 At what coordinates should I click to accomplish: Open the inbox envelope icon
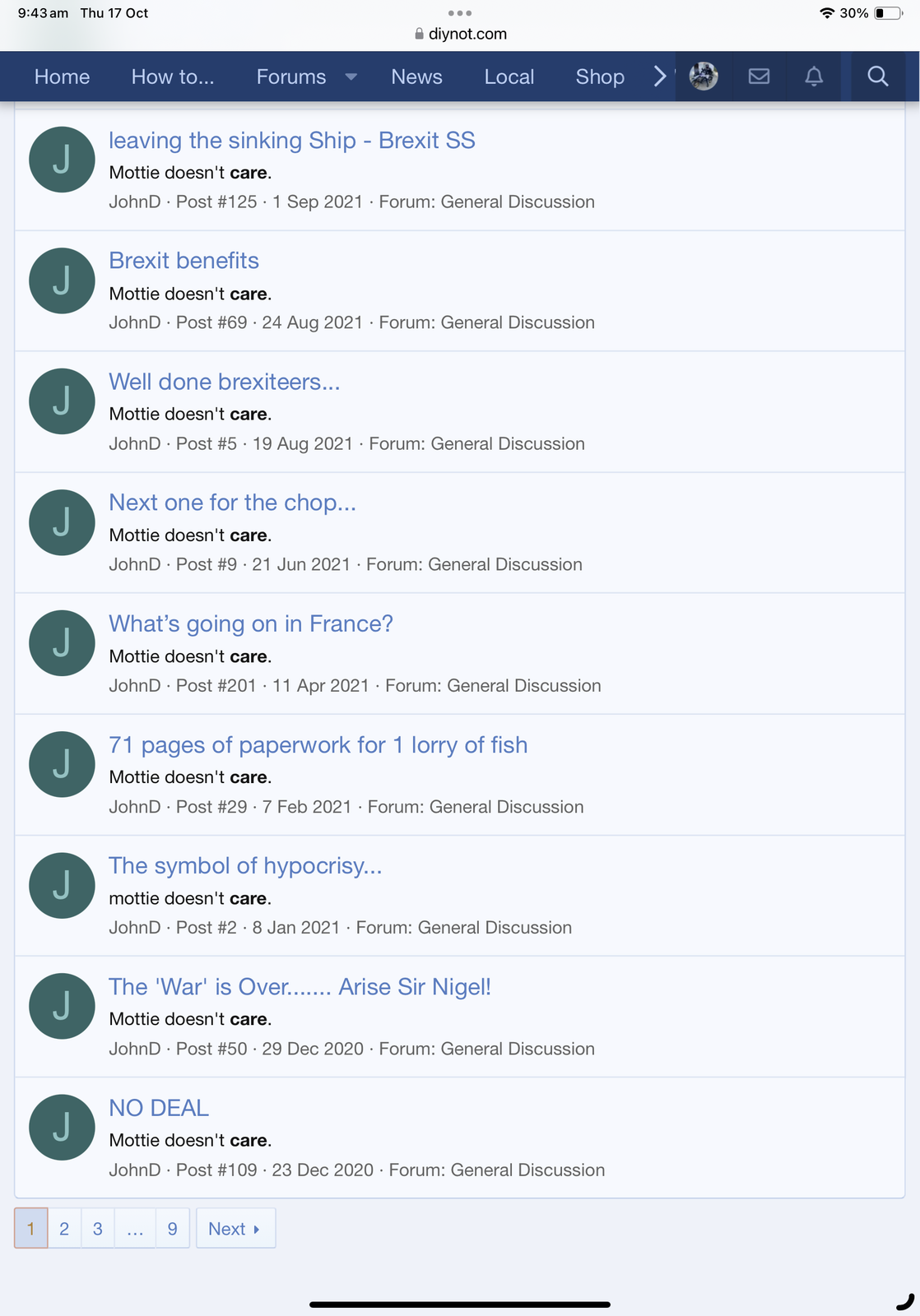point(759,76)
